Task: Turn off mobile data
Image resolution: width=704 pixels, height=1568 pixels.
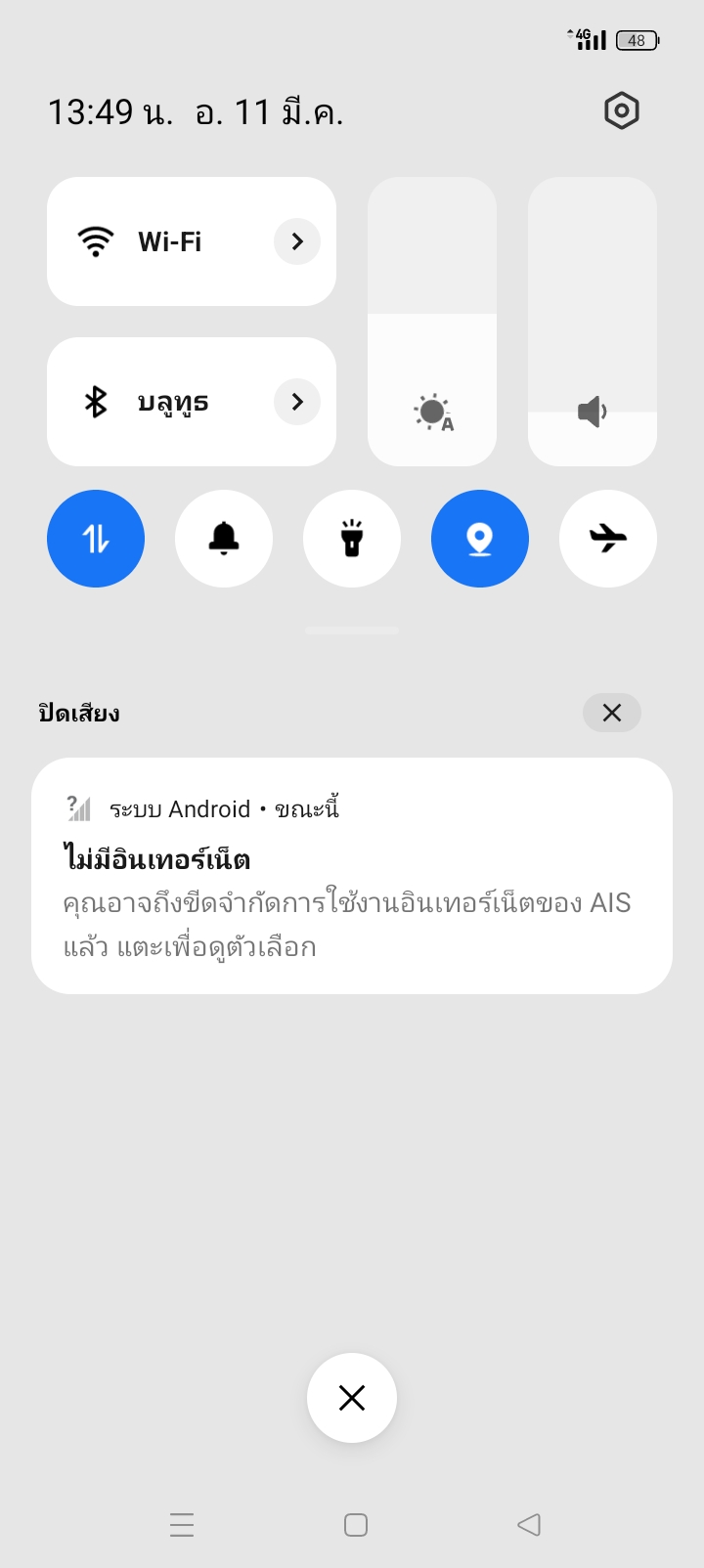Action: [x=96, y=539]
